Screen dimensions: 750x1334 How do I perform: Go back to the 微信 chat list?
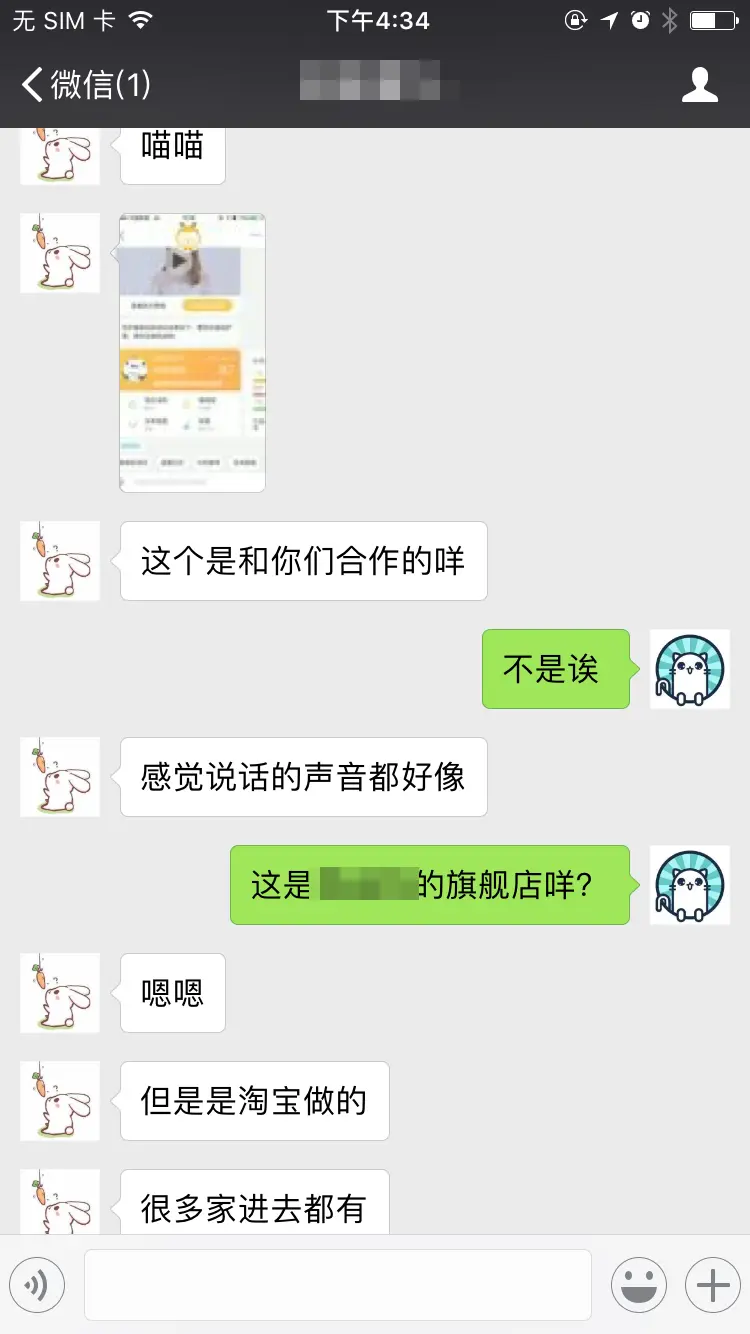pos(85,85)
